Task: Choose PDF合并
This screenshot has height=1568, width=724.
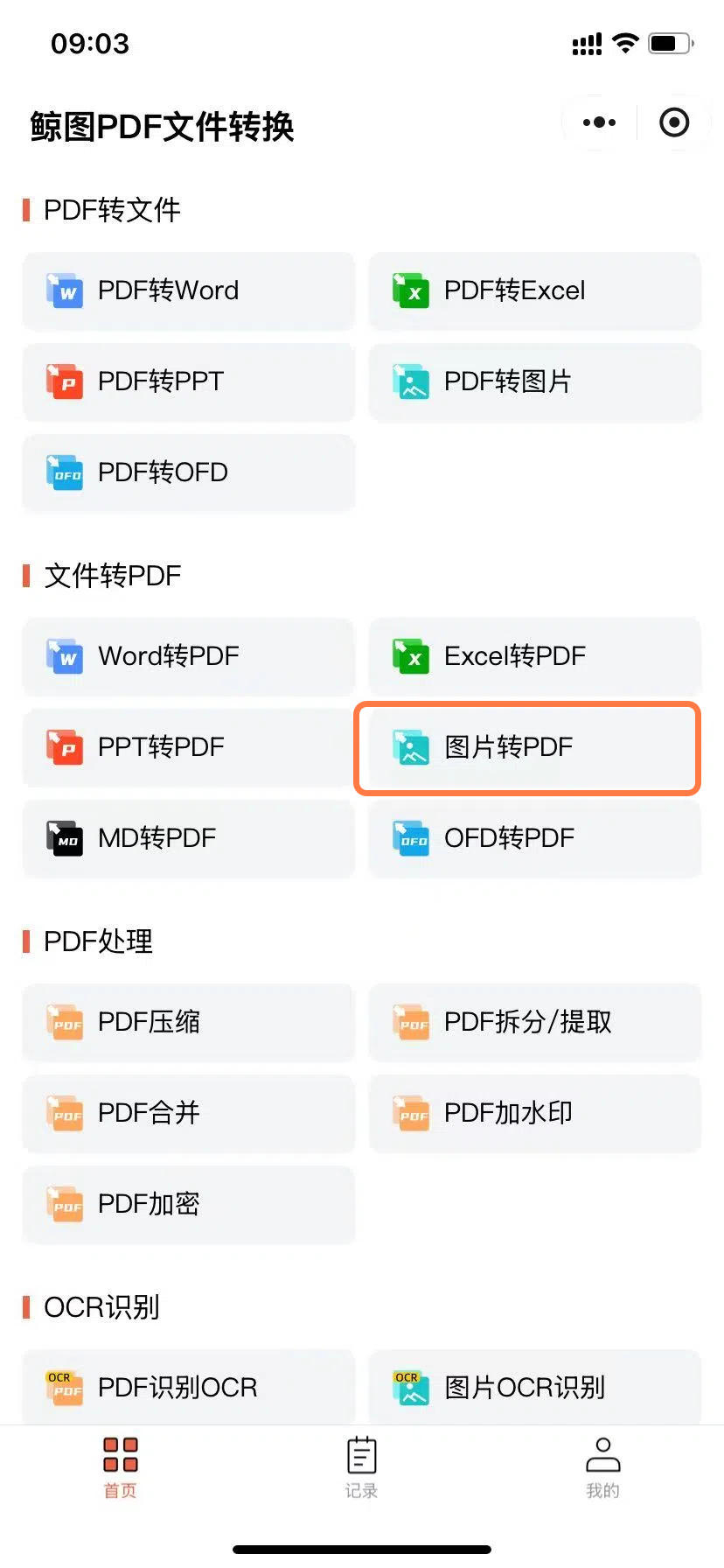Action: [189, 1113]
